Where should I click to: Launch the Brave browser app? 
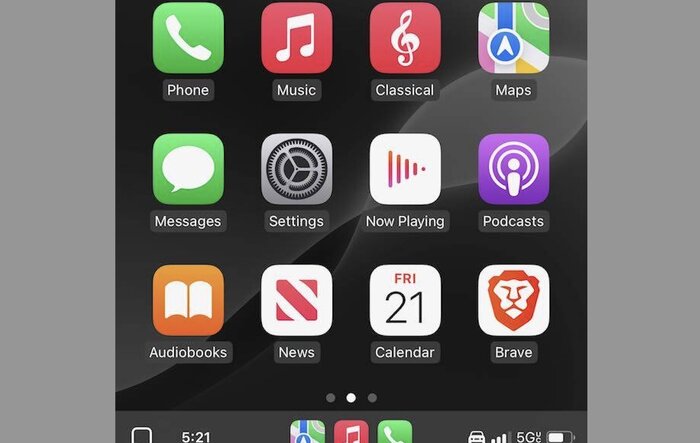pyautogui.click(x=513, y=300)
